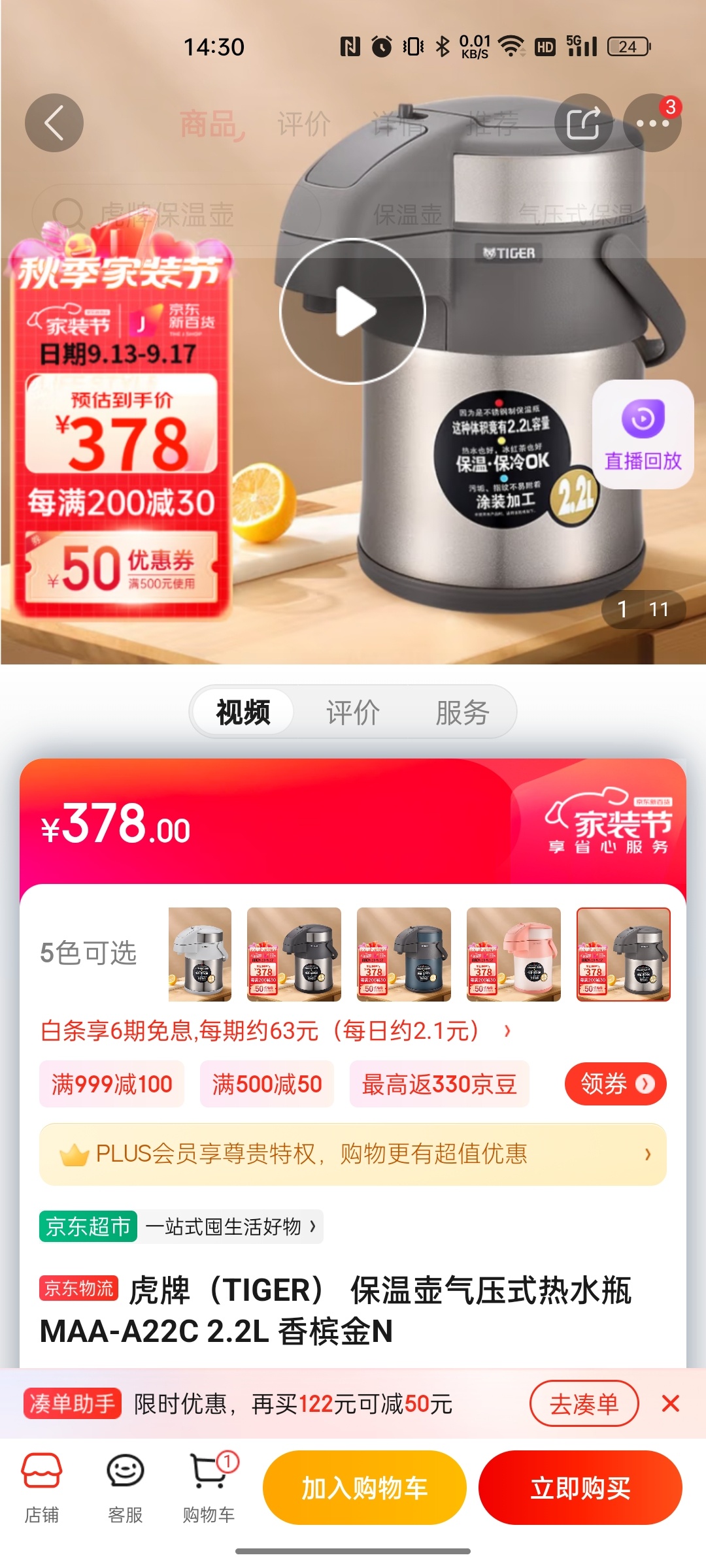Select the navy blue color variant thumbnail
This screenshot has width=706, height=1568.
(404, 954)
